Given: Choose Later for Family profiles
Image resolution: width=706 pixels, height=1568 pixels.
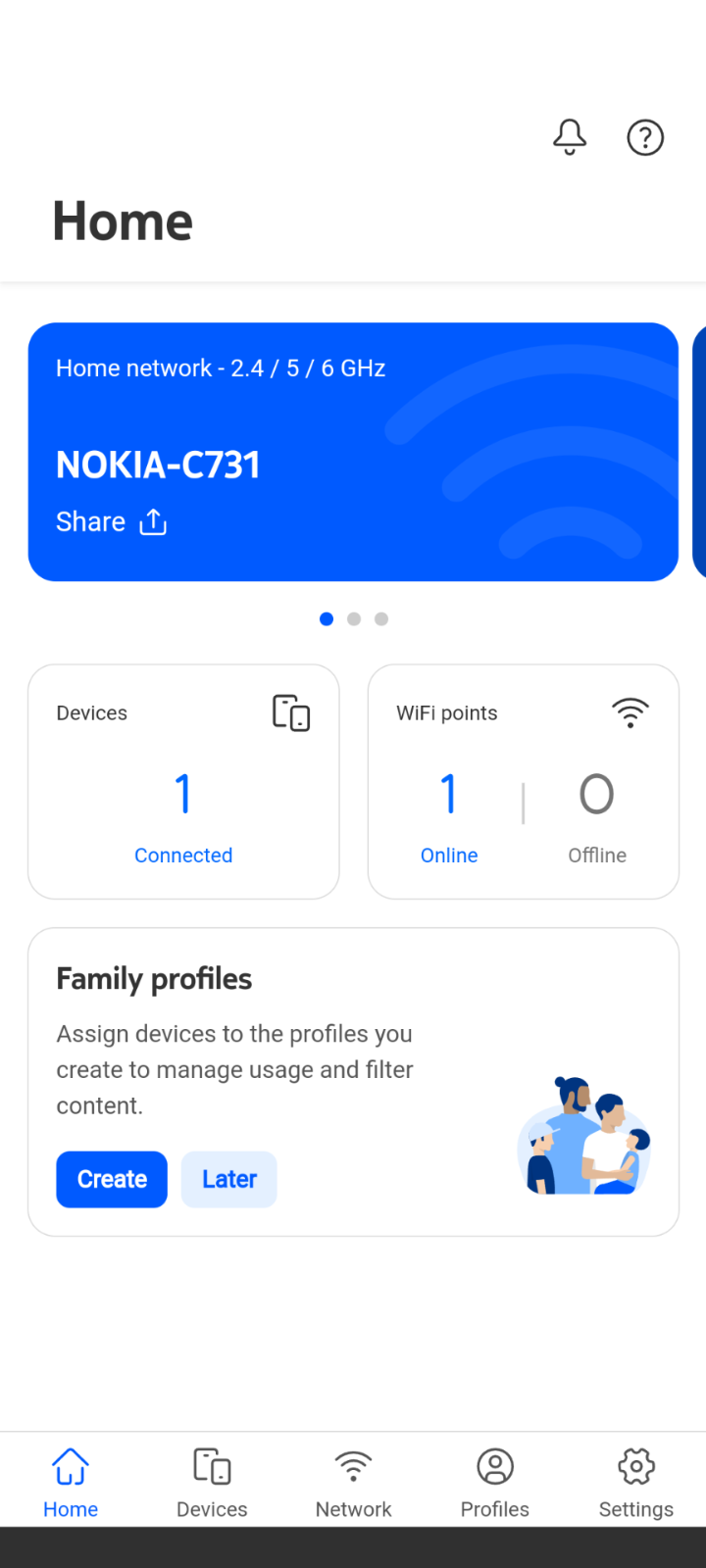Looking at the screenshot, I should tap(229, 1179).
